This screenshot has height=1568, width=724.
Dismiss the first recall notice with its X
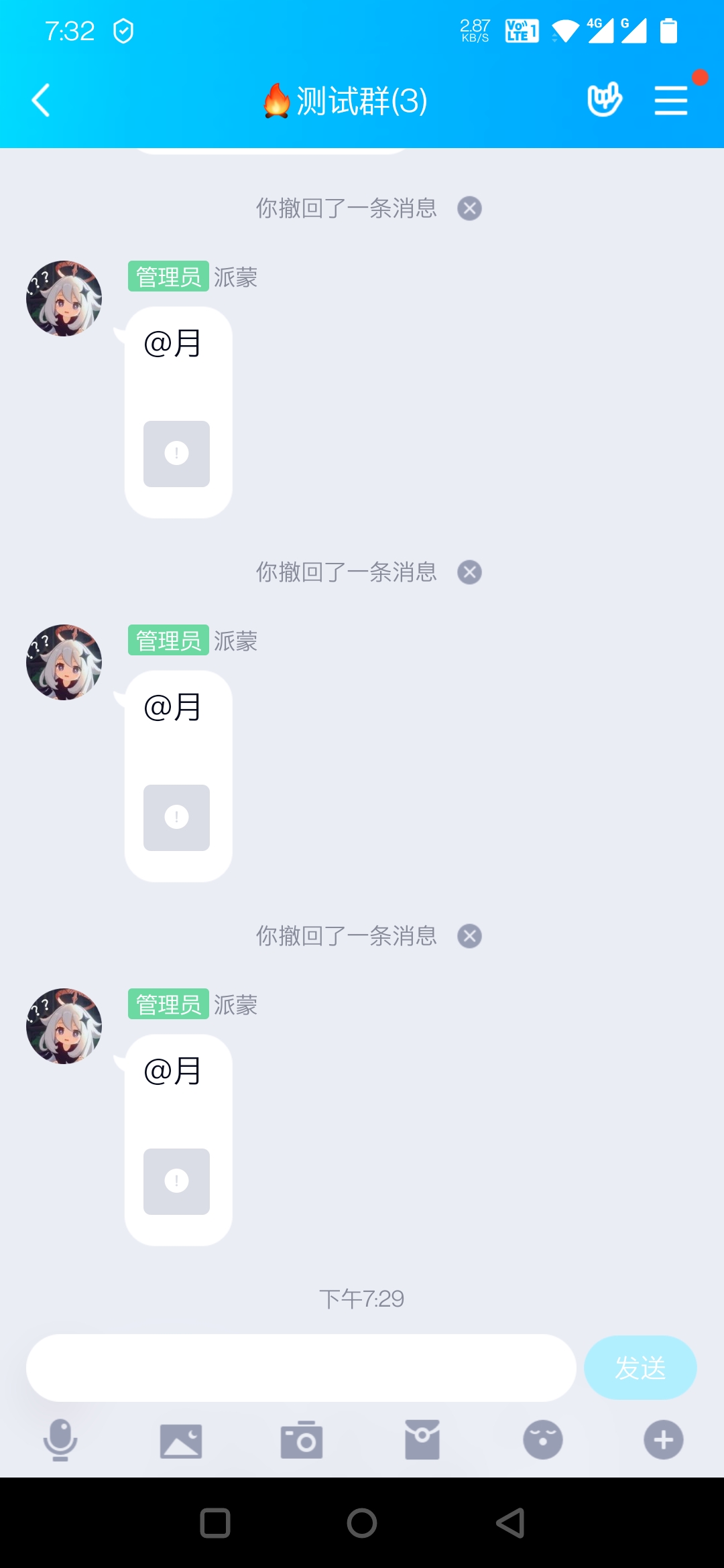click(469, 208)
